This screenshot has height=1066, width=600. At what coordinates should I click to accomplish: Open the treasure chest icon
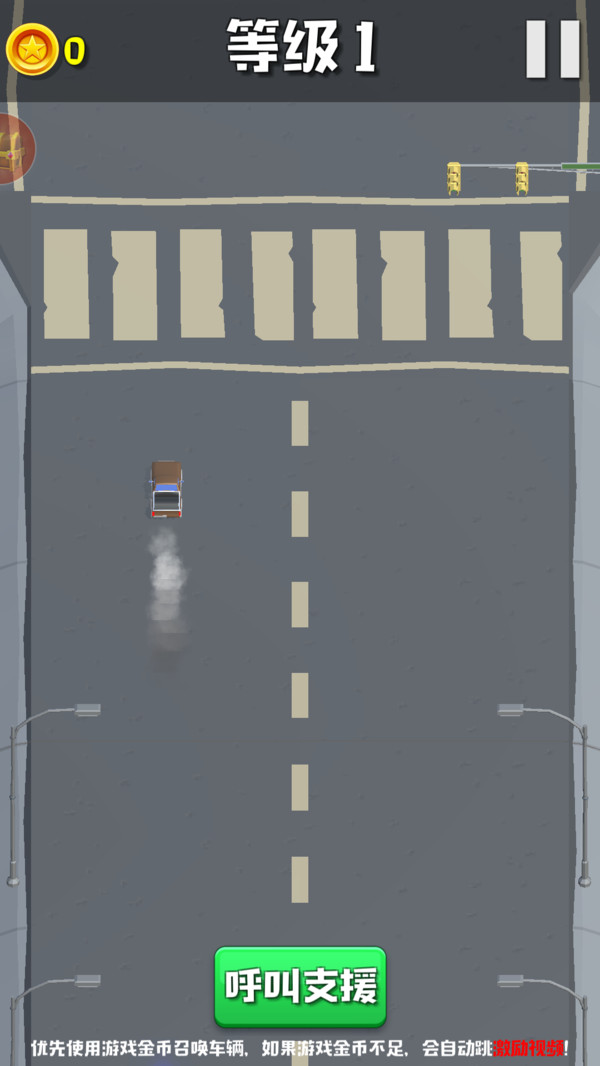point(12,150)
